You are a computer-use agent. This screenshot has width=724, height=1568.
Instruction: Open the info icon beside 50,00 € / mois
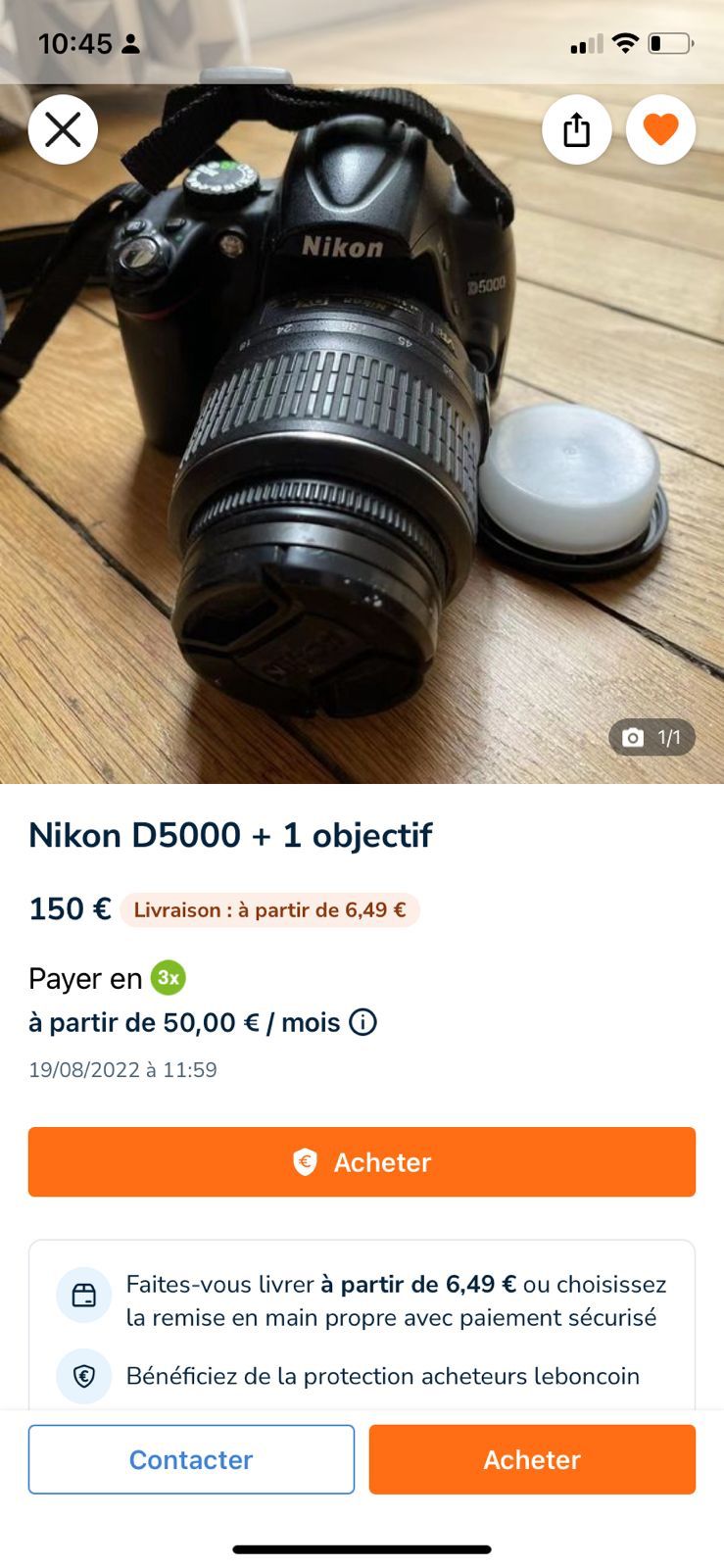(x=363, y=1023)
